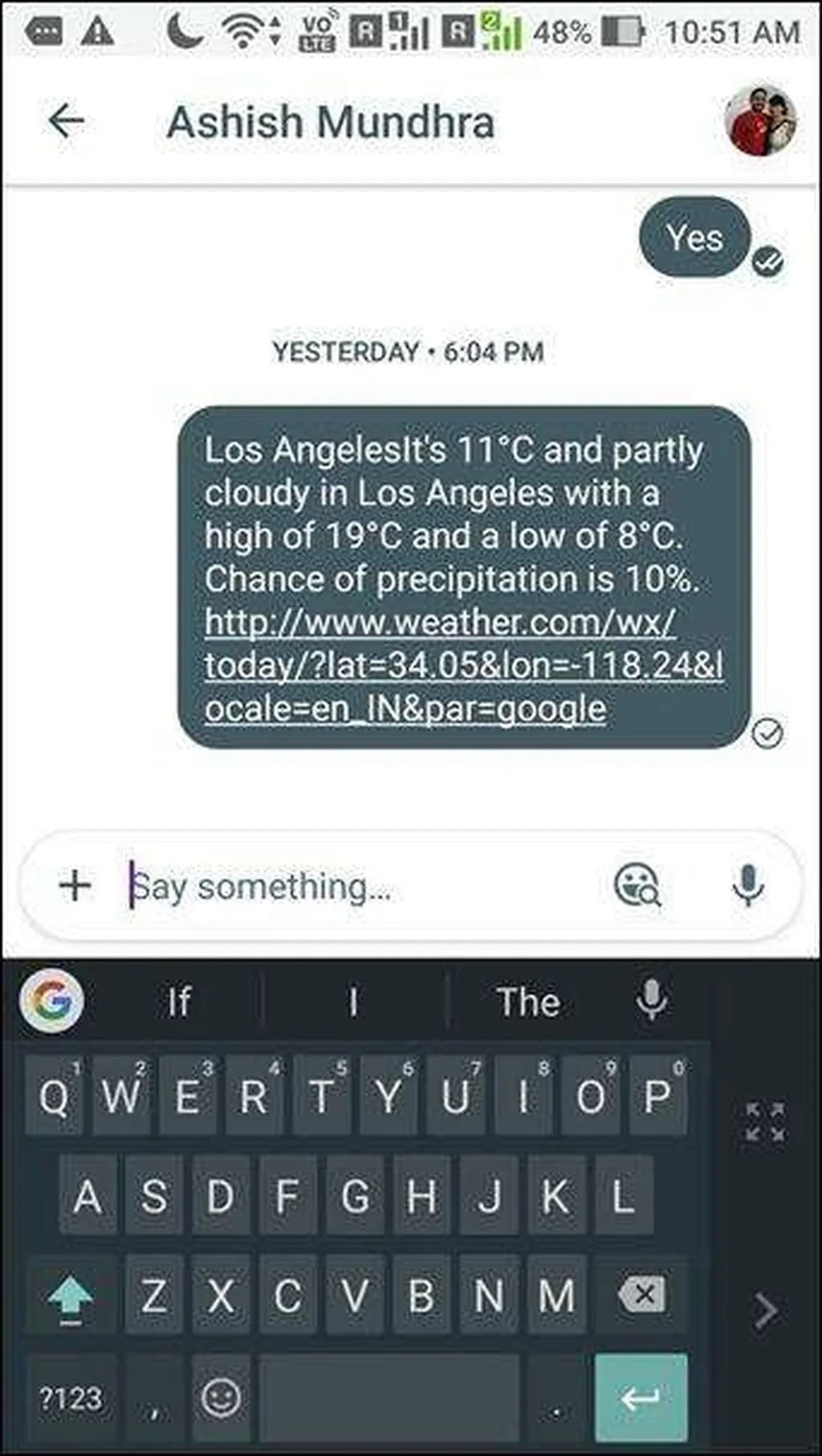Viewport: 822px width, 1456px height.
Task: Start voice typing from the keyboard mic
Action: coord(651,1000)
